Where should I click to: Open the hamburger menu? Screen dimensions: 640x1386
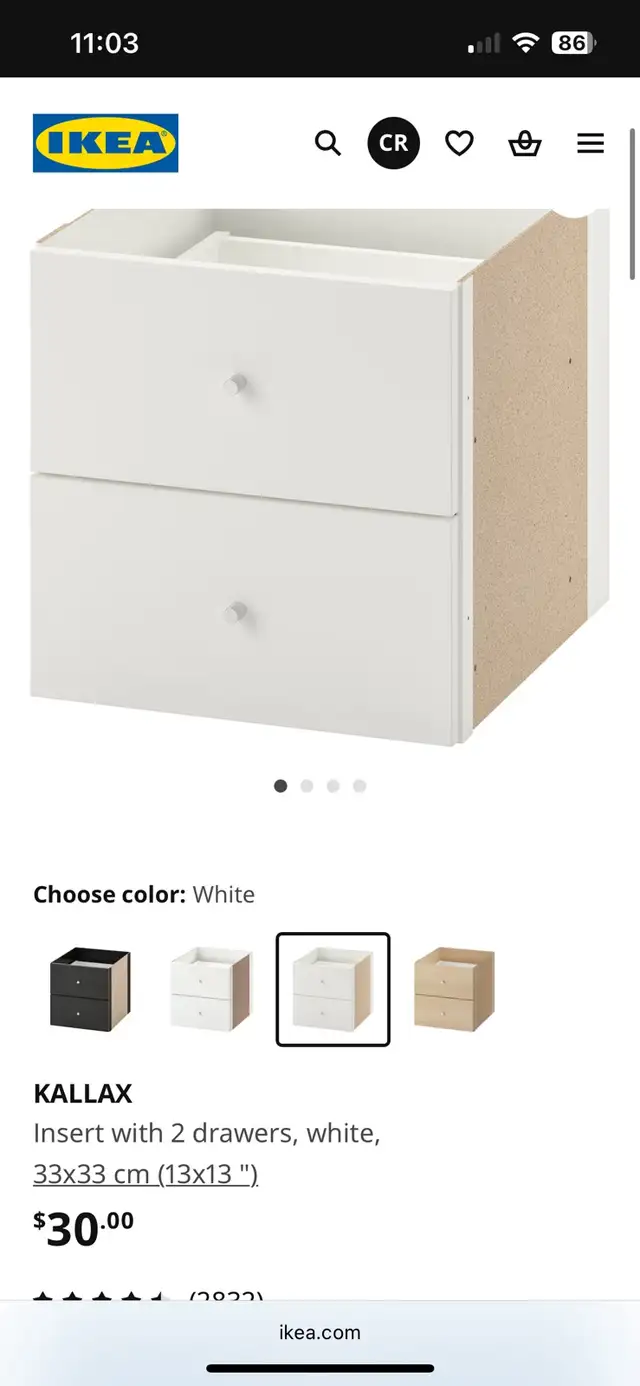click(590, 144)
